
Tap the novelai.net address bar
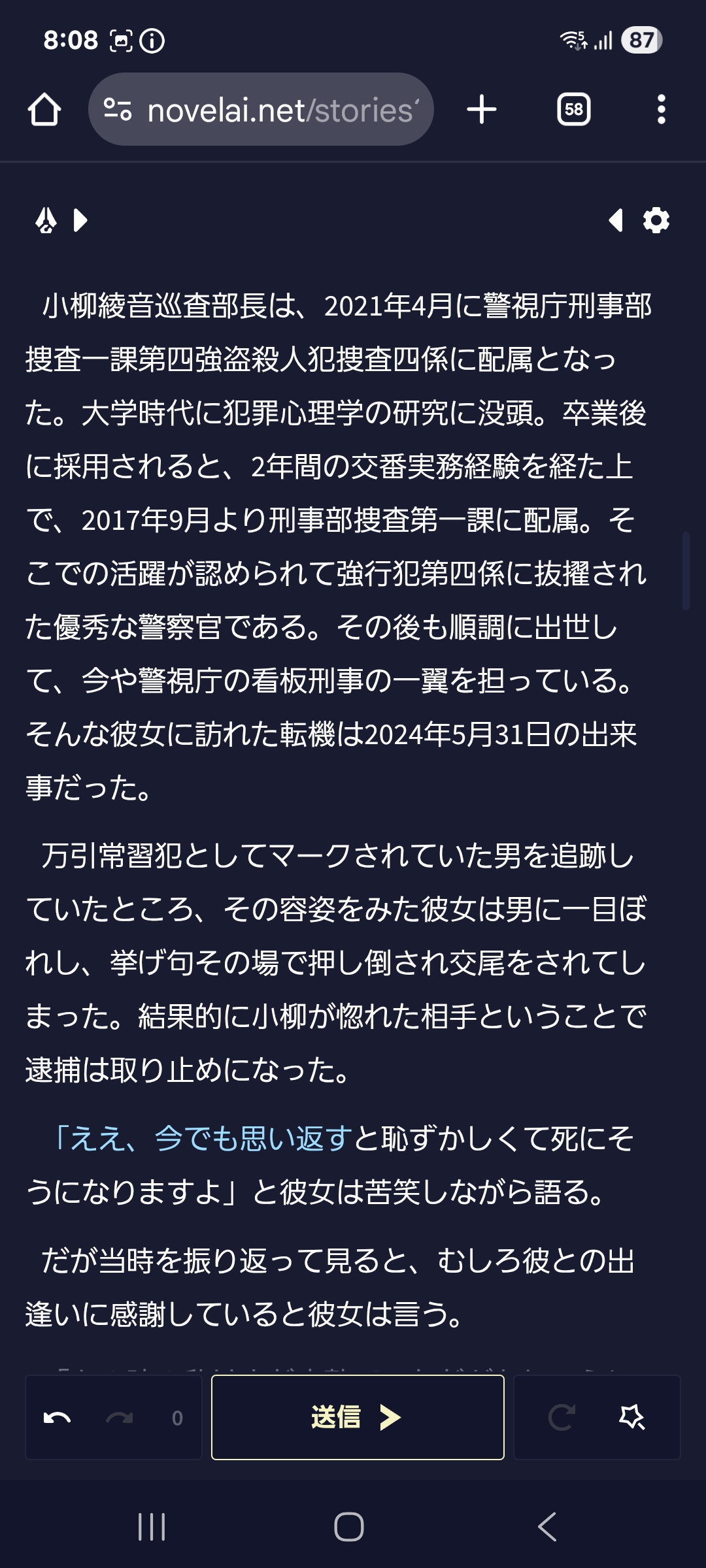point(261,110)
